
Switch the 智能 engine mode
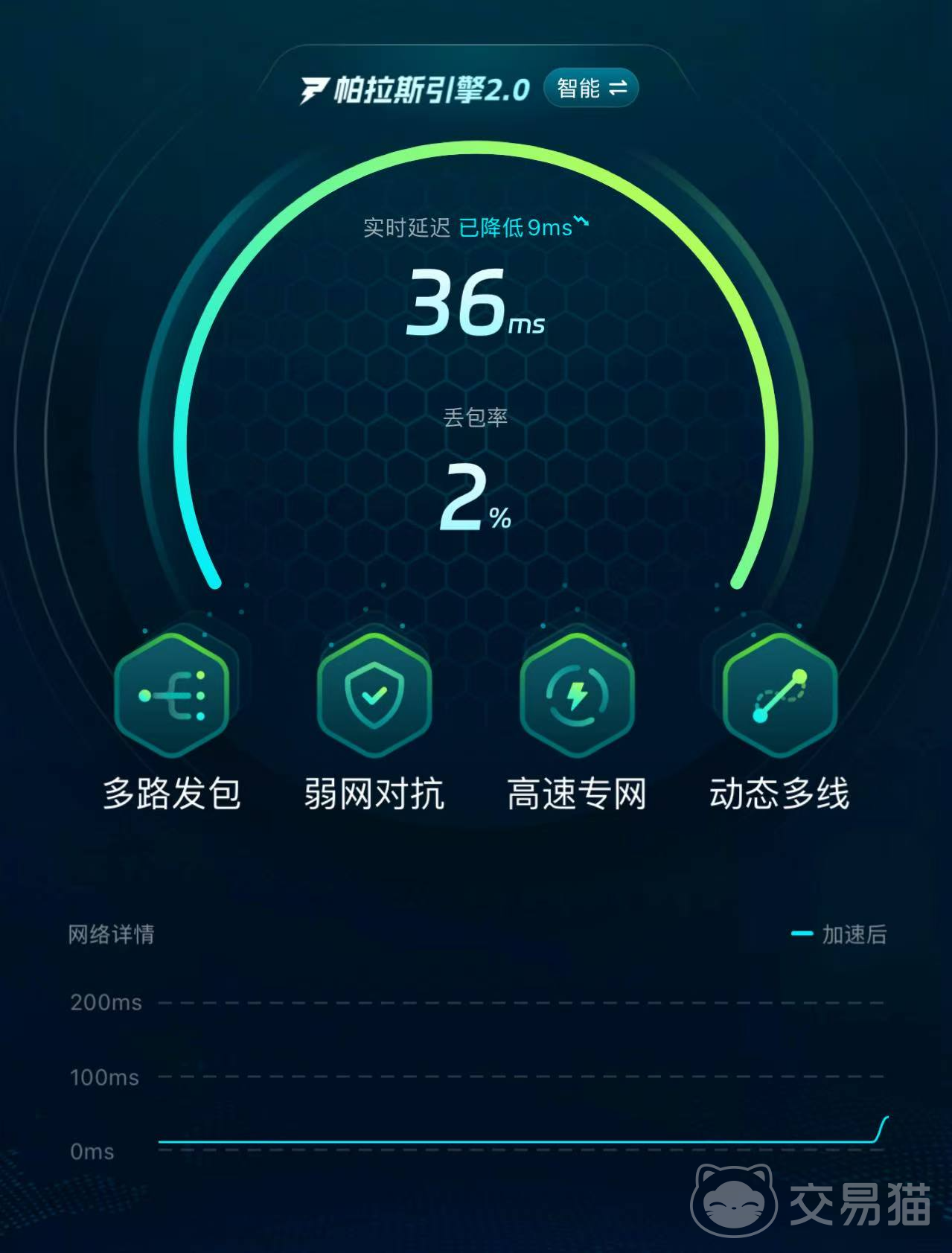pyautogui.click(x=591, y=89)
